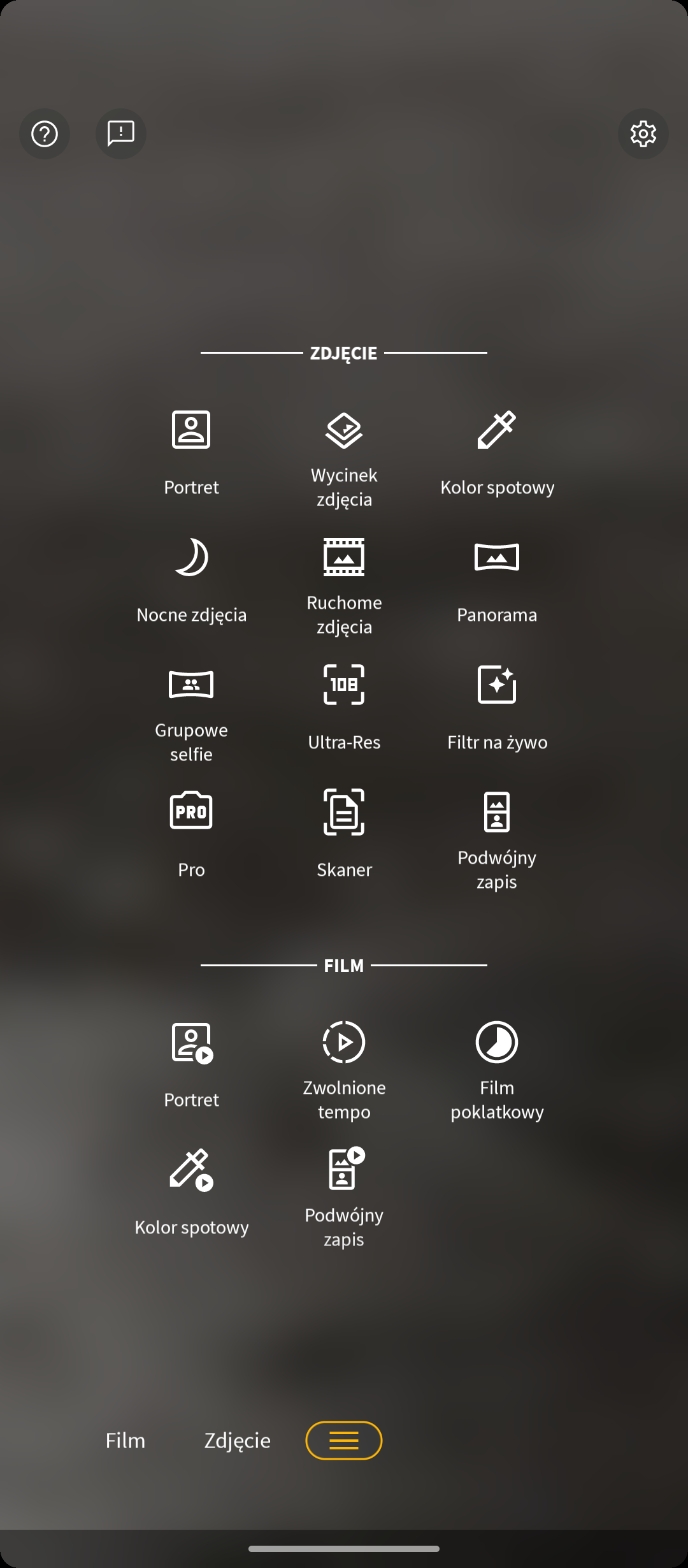
Task: Switch to Pro mode
Action: pos(191,836)
